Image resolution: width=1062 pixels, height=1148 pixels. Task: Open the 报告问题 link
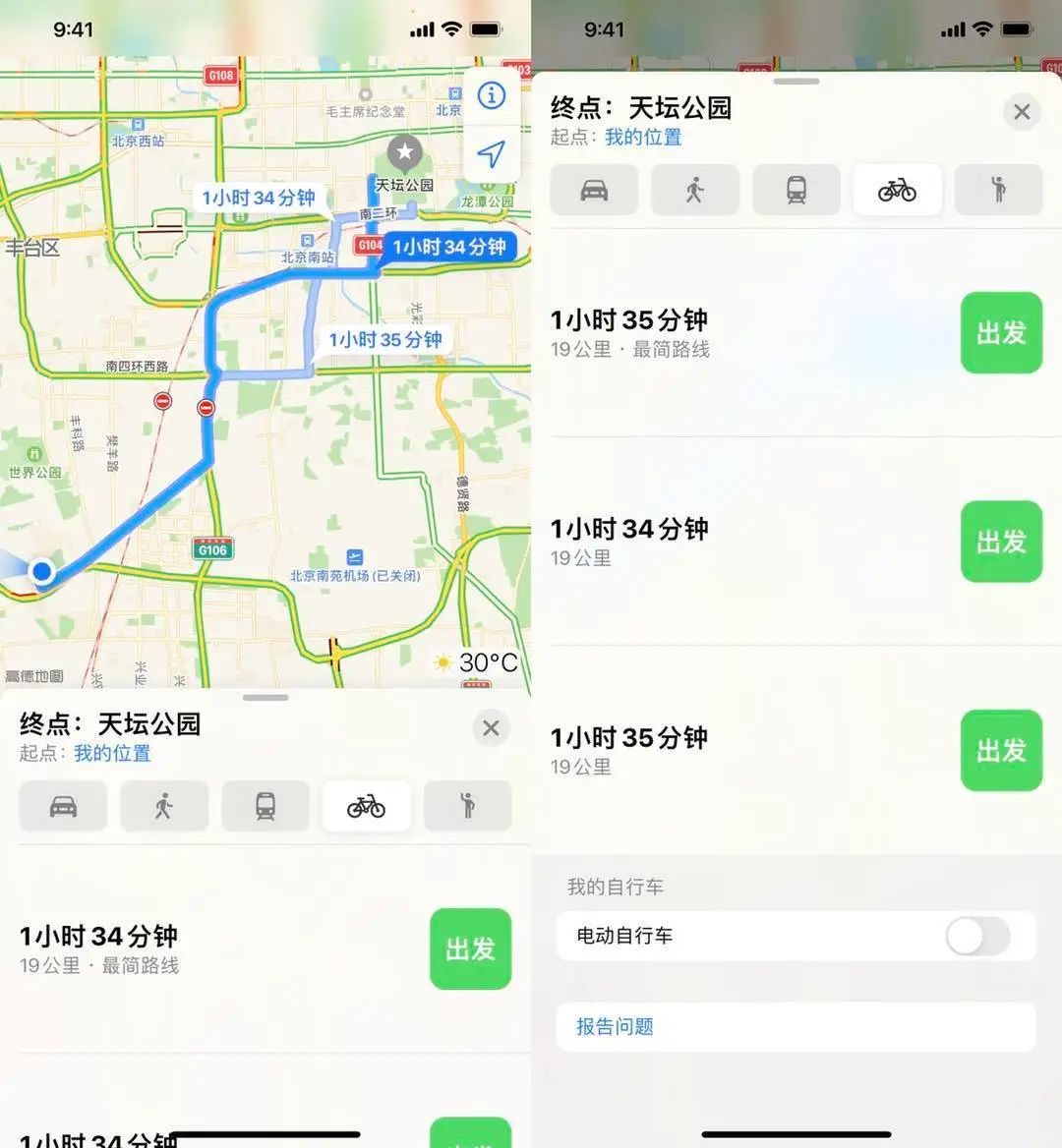(x=615, y=1026)
